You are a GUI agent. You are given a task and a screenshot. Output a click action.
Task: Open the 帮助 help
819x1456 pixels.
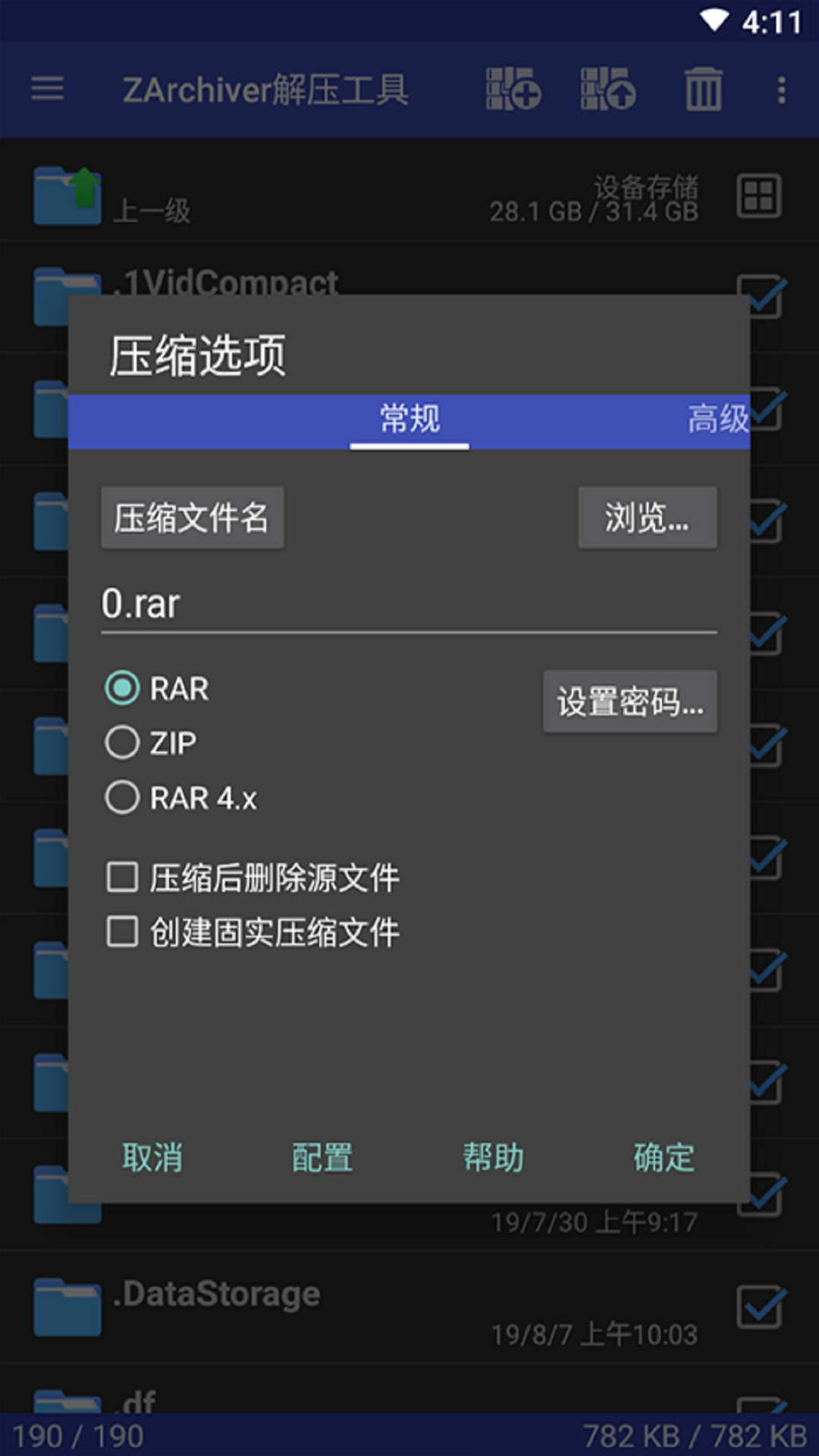pos(493,1158)
